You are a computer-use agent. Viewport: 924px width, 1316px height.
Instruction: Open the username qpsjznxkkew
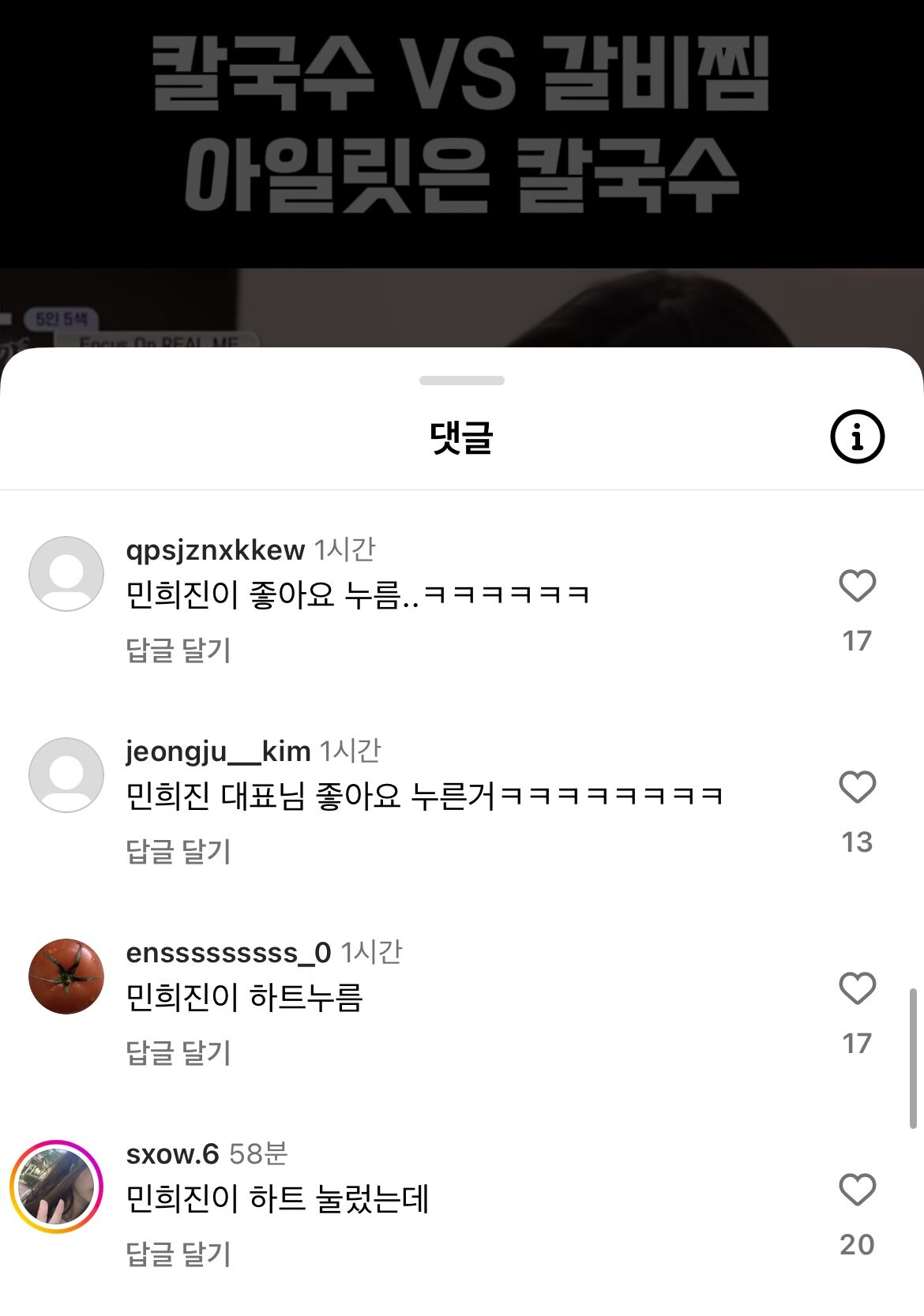coord(215,549)
